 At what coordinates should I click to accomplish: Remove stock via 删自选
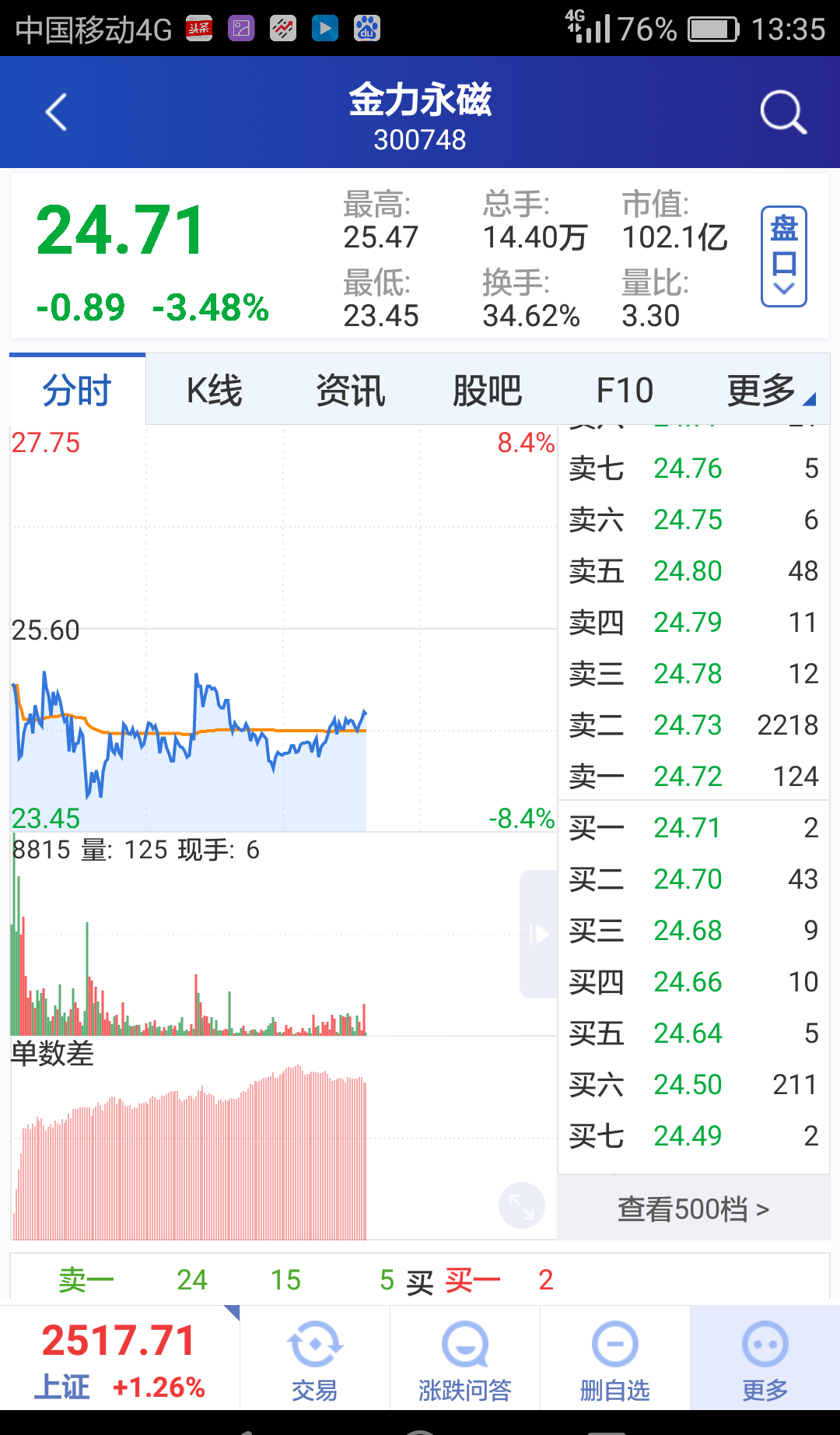[614, 1359]
